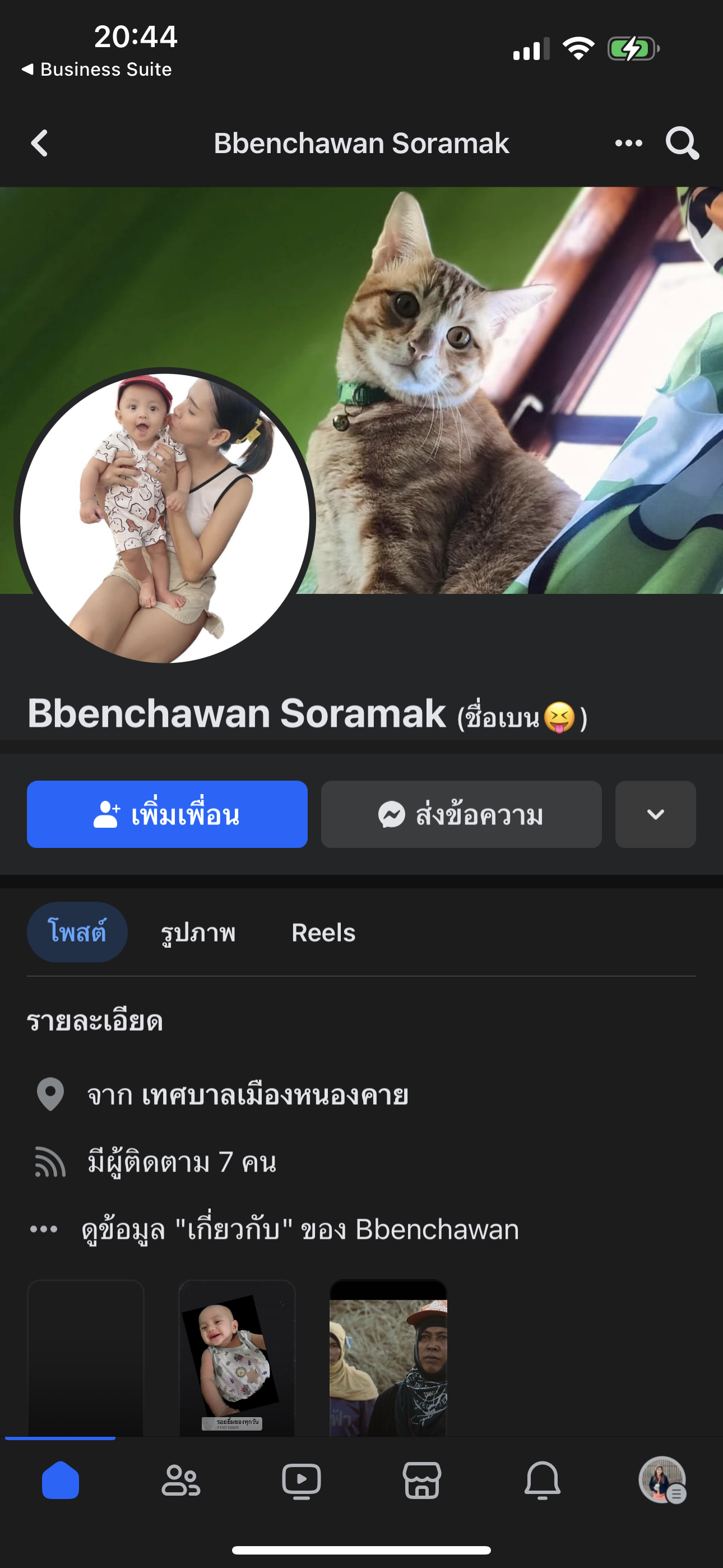Switch to the รูปภาพ tab
723x1568 pixels.
198,933
